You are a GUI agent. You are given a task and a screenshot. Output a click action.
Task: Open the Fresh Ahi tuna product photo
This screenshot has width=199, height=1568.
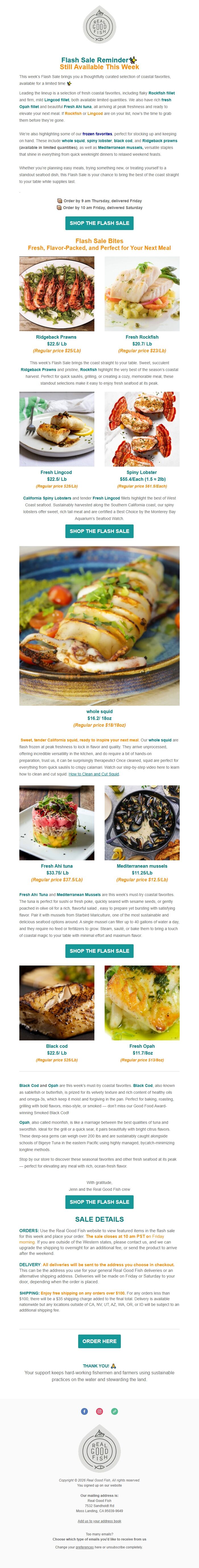coord(57,822)
